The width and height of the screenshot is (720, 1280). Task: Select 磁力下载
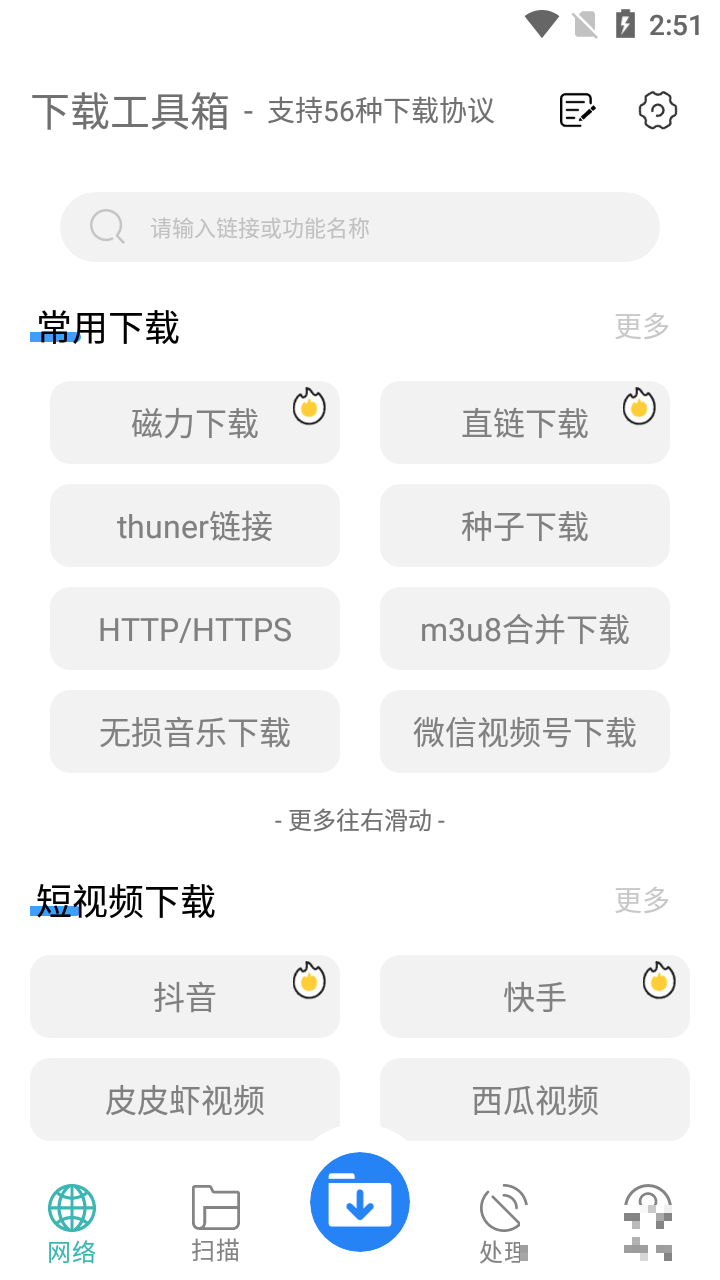point(195,423)
